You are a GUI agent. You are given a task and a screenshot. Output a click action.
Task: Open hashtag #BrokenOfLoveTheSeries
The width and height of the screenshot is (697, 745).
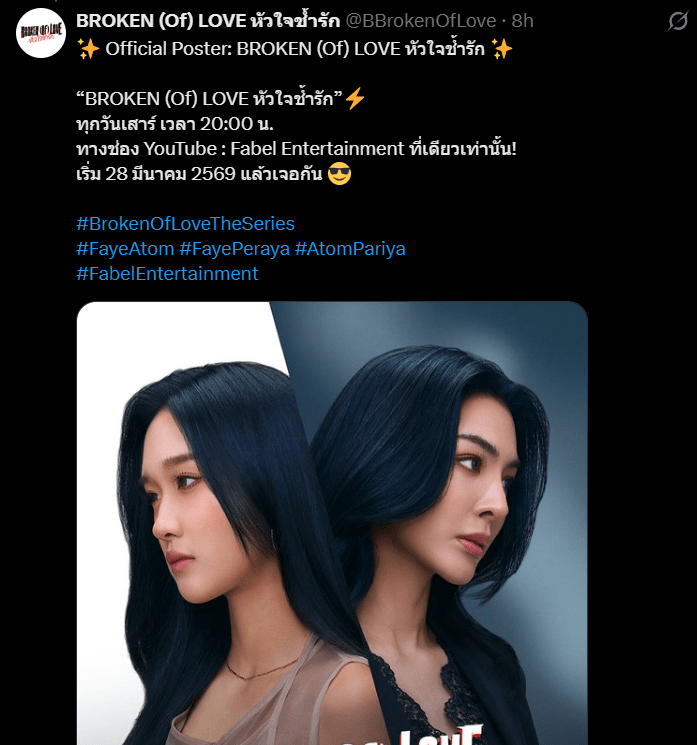point(185,223)
